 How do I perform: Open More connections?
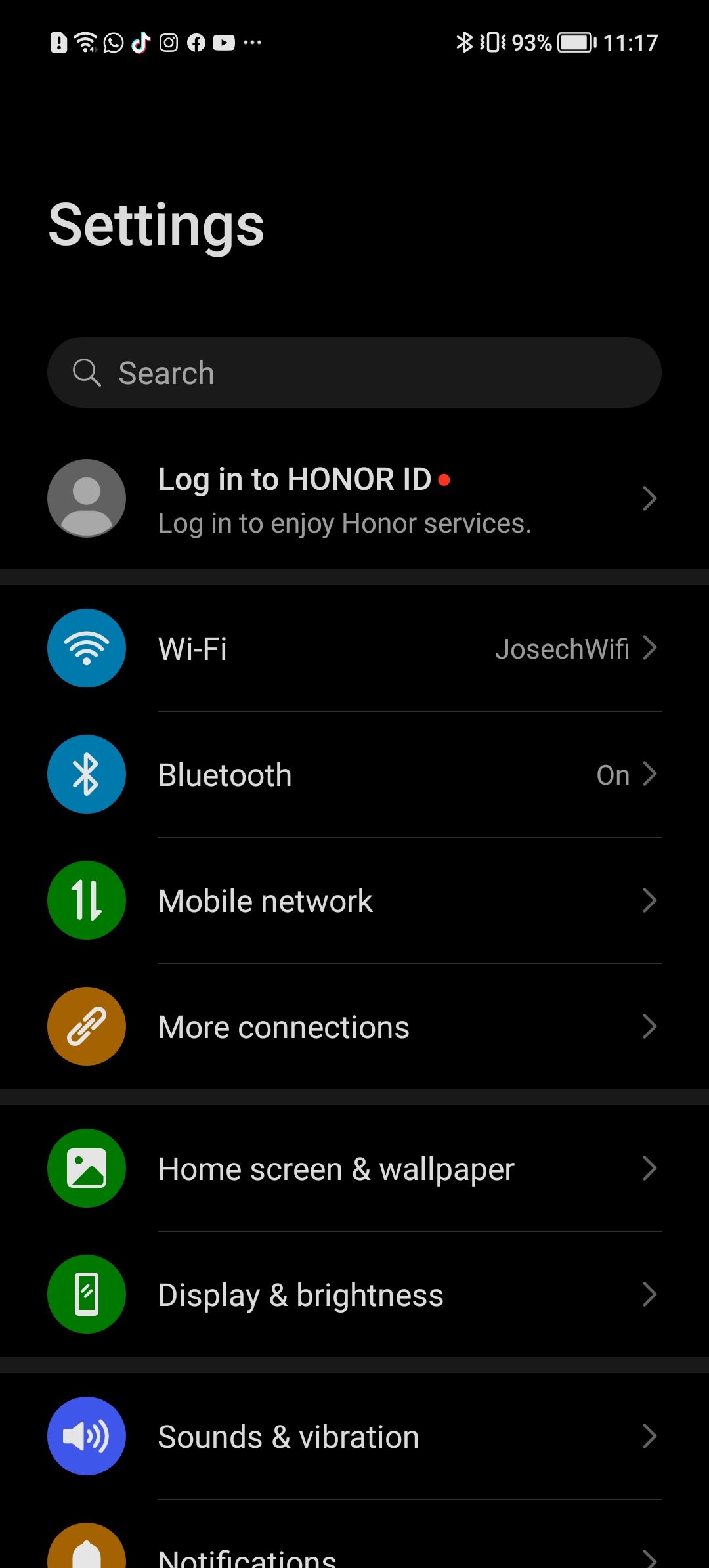click(x=354, y=1026)
